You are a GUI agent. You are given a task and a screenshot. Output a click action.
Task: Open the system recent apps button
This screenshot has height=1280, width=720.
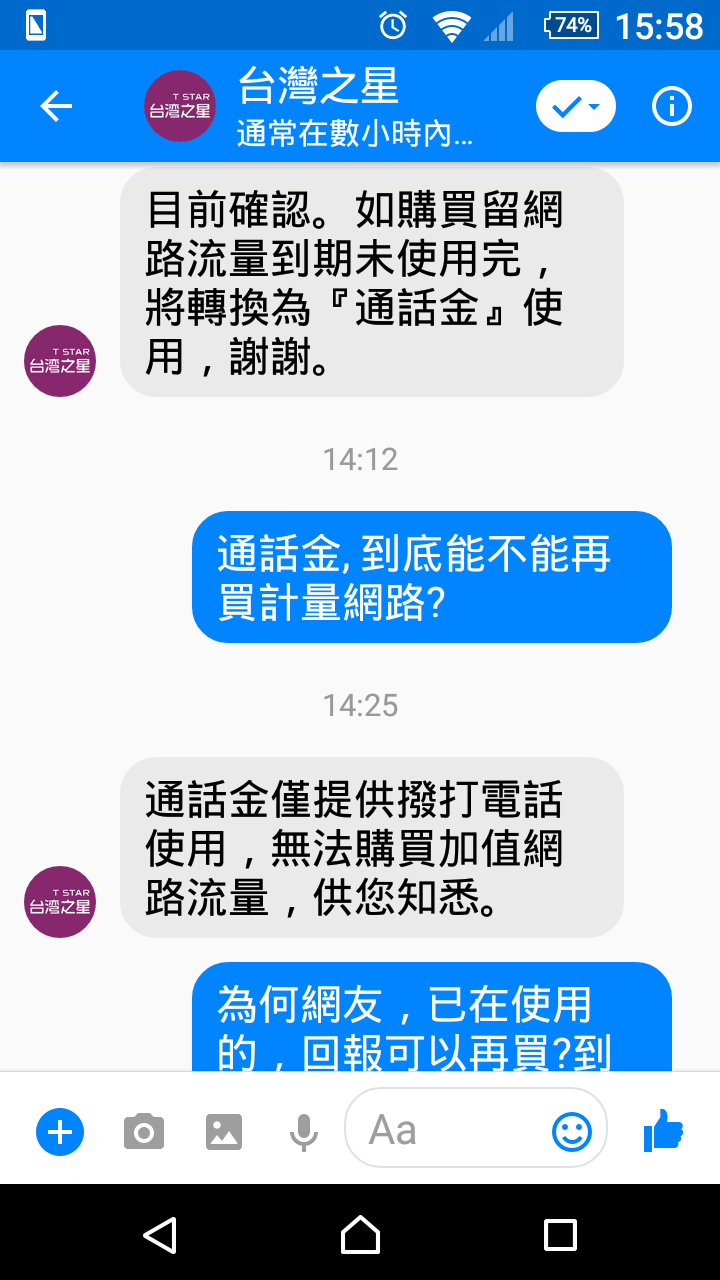[560, 1234]
